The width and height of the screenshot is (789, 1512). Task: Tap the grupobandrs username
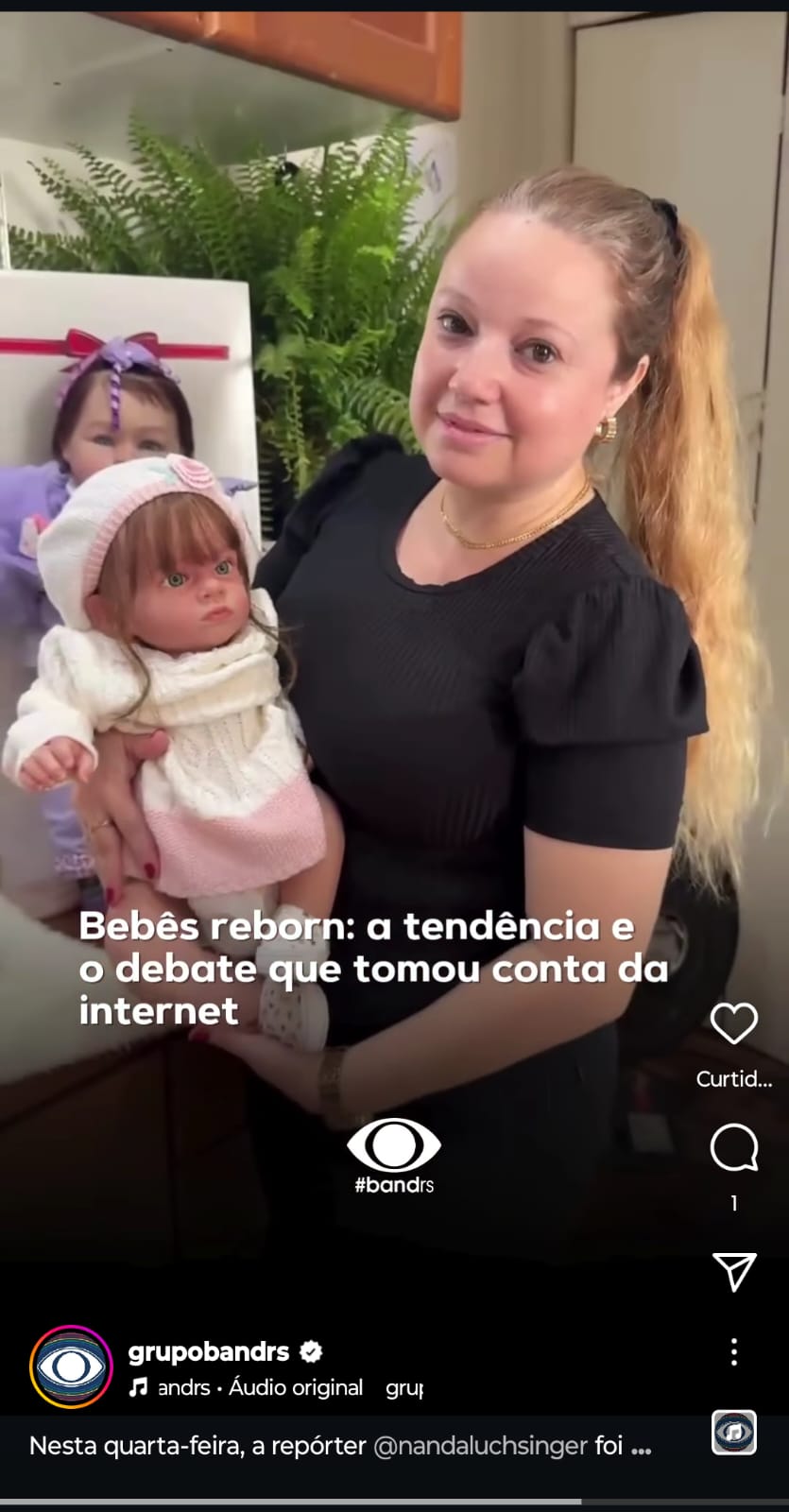pyautogui.click(x=209, y=1351)
